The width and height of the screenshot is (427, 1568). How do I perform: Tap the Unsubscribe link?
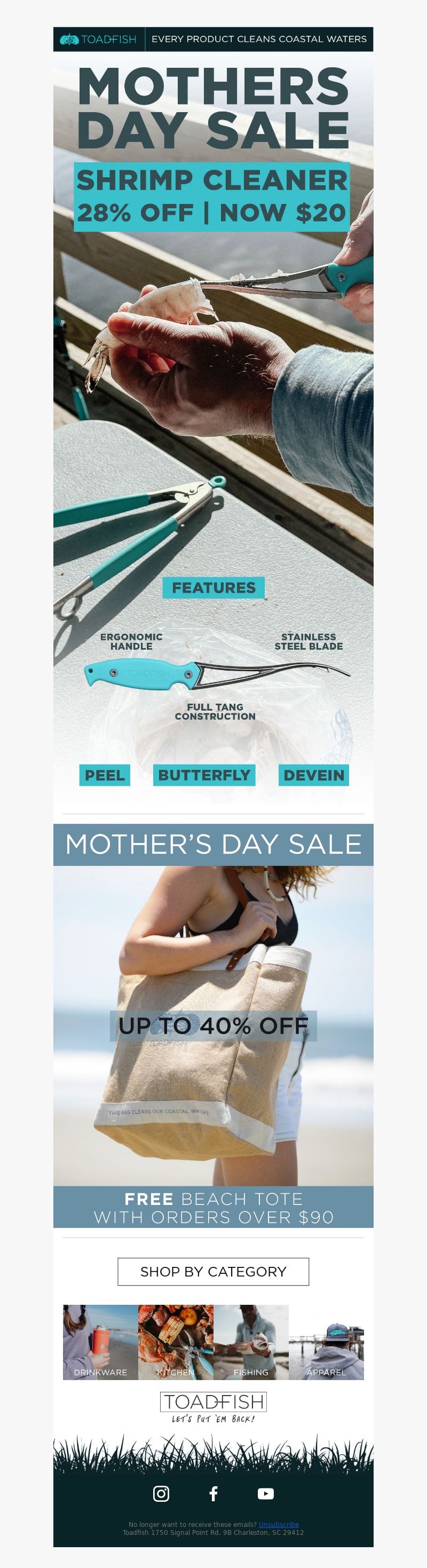click(279, 1524)
